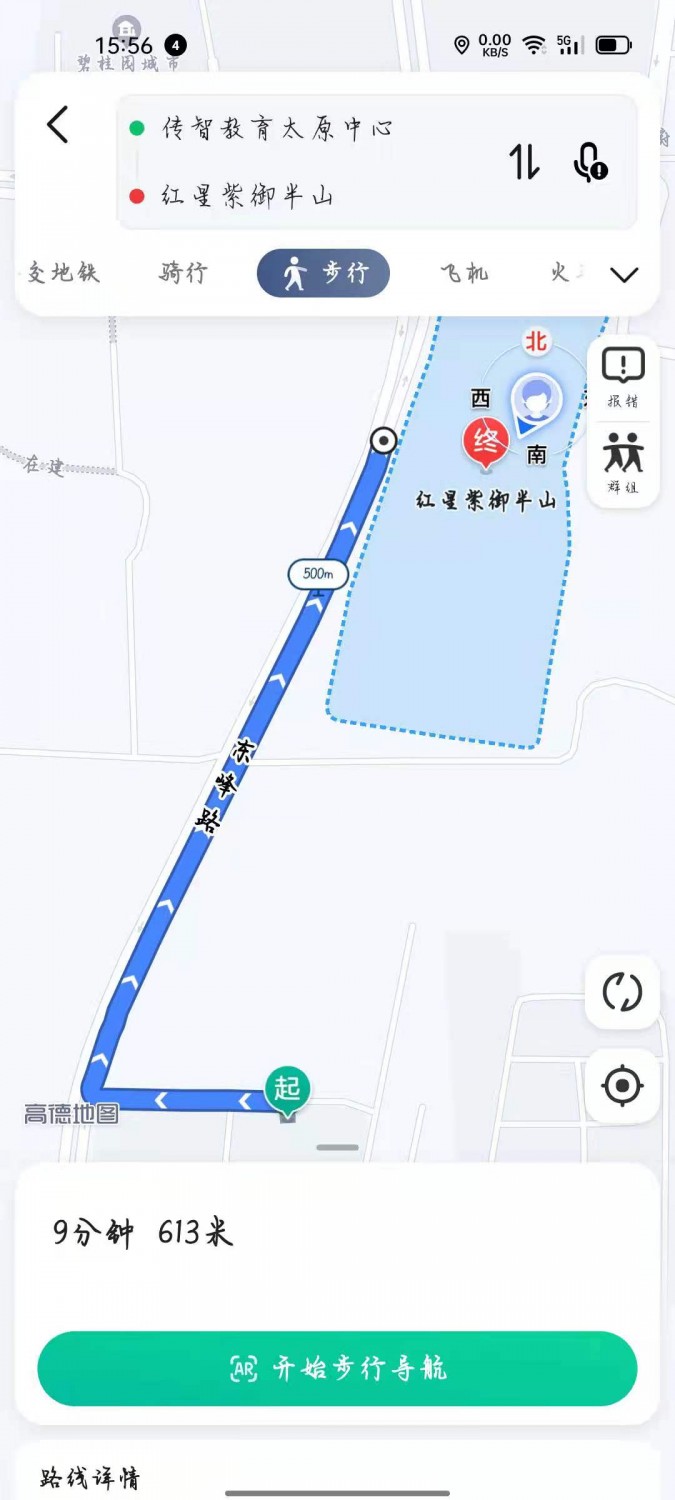Edit destination 红星紫御半山
Image resolution: width=675 pixels, height=1500 pixels.
click(248, 196)
